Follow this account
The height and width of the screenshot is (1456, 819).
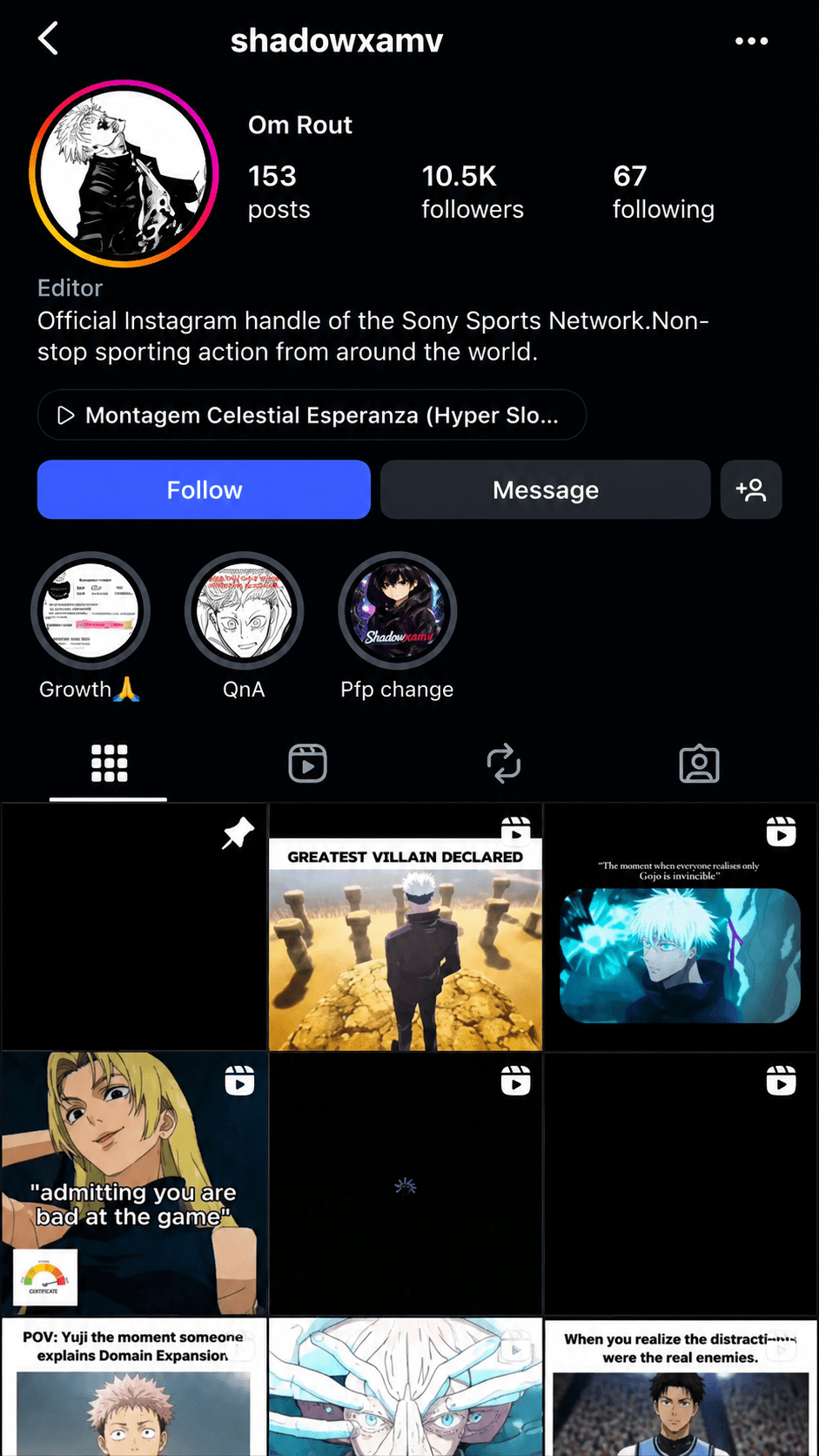[x=204, y=489]
